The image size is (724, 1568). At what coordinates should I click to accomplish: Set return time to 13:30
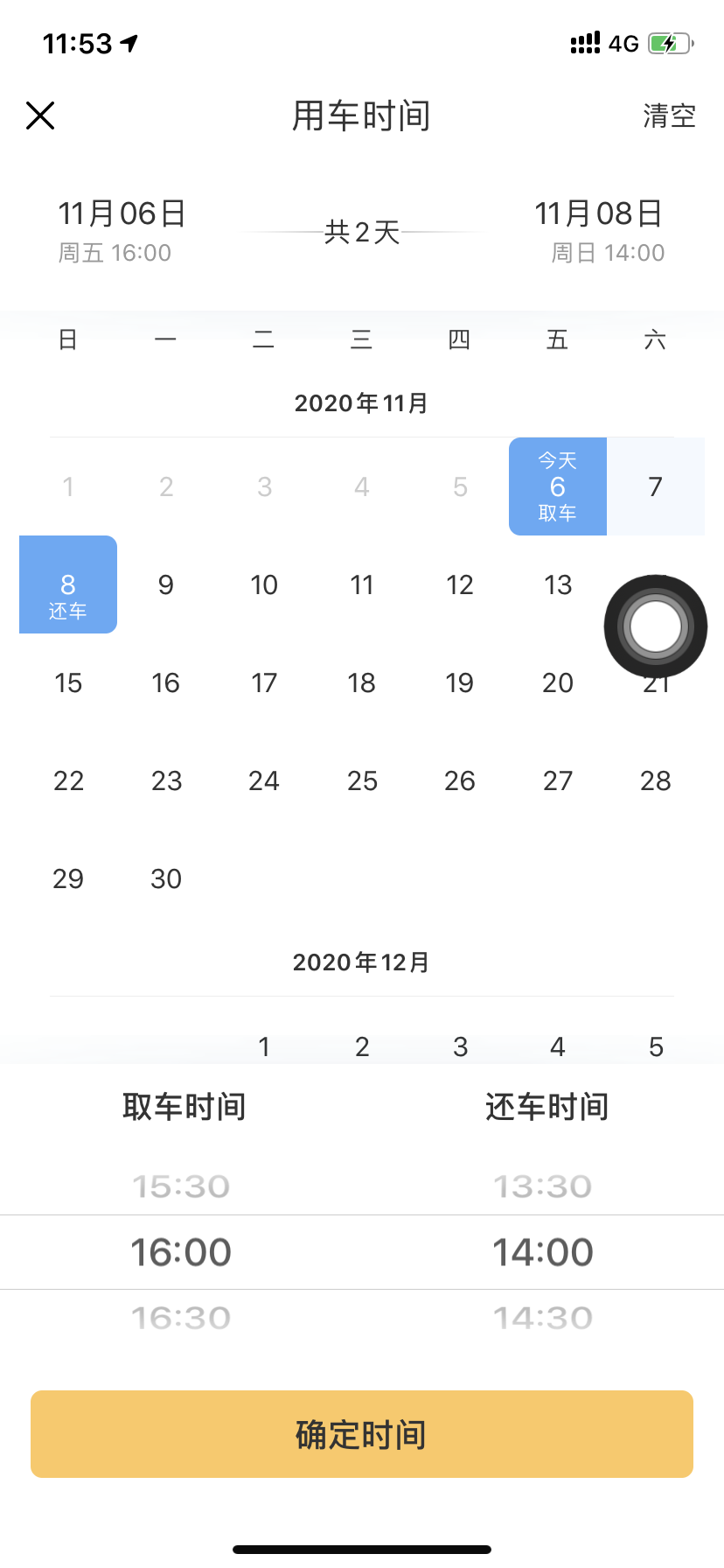(543, 1186)
